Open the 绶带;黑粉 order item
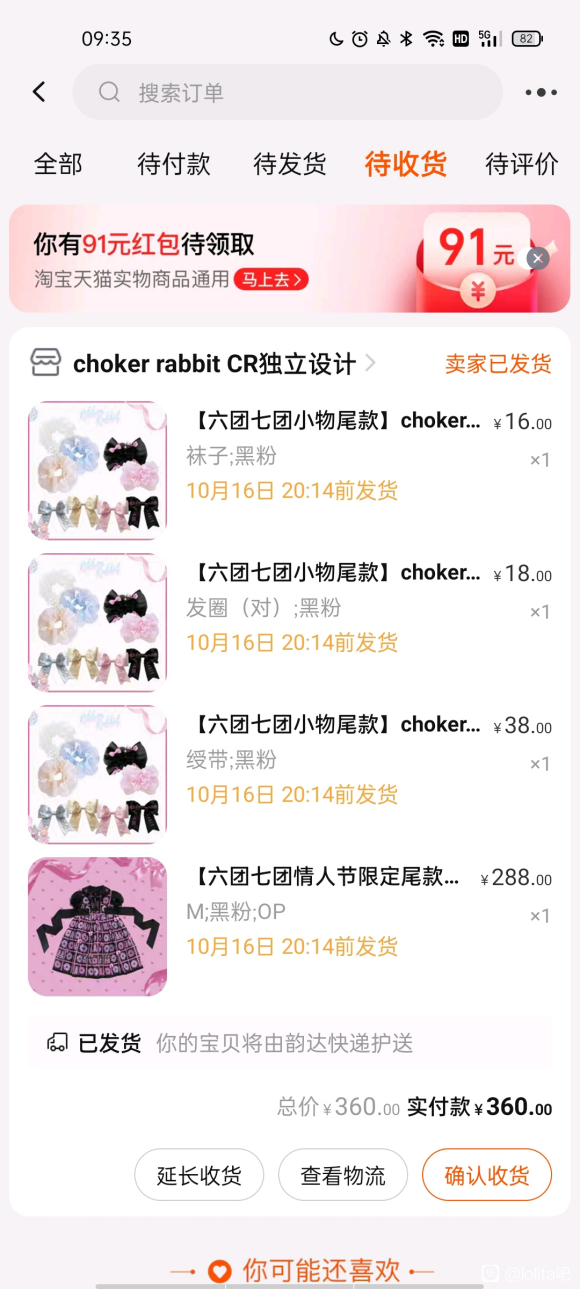Screen dimensions: 580x1289 [290, 774]
